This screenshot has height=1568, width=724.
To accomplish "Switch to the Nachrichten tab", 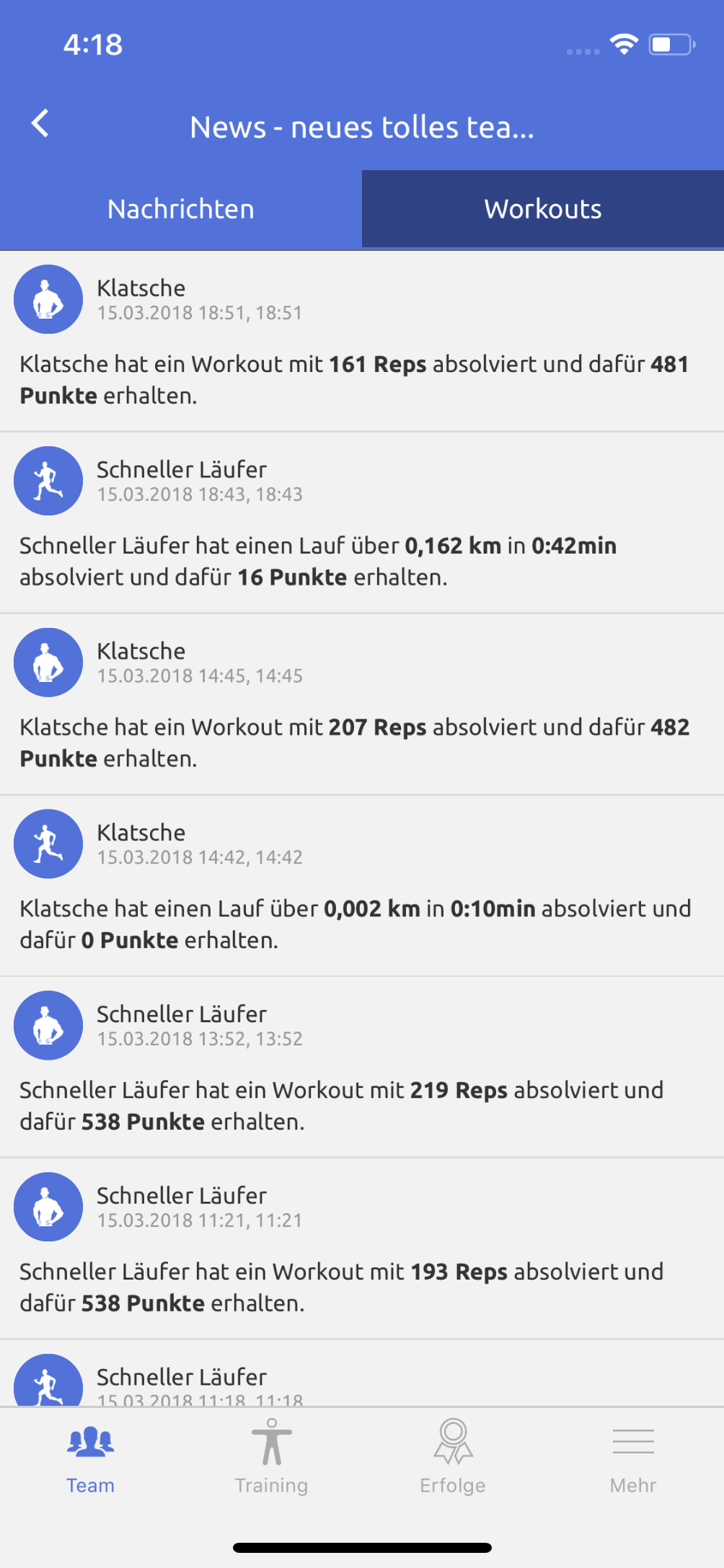I will tap(181, 209).
